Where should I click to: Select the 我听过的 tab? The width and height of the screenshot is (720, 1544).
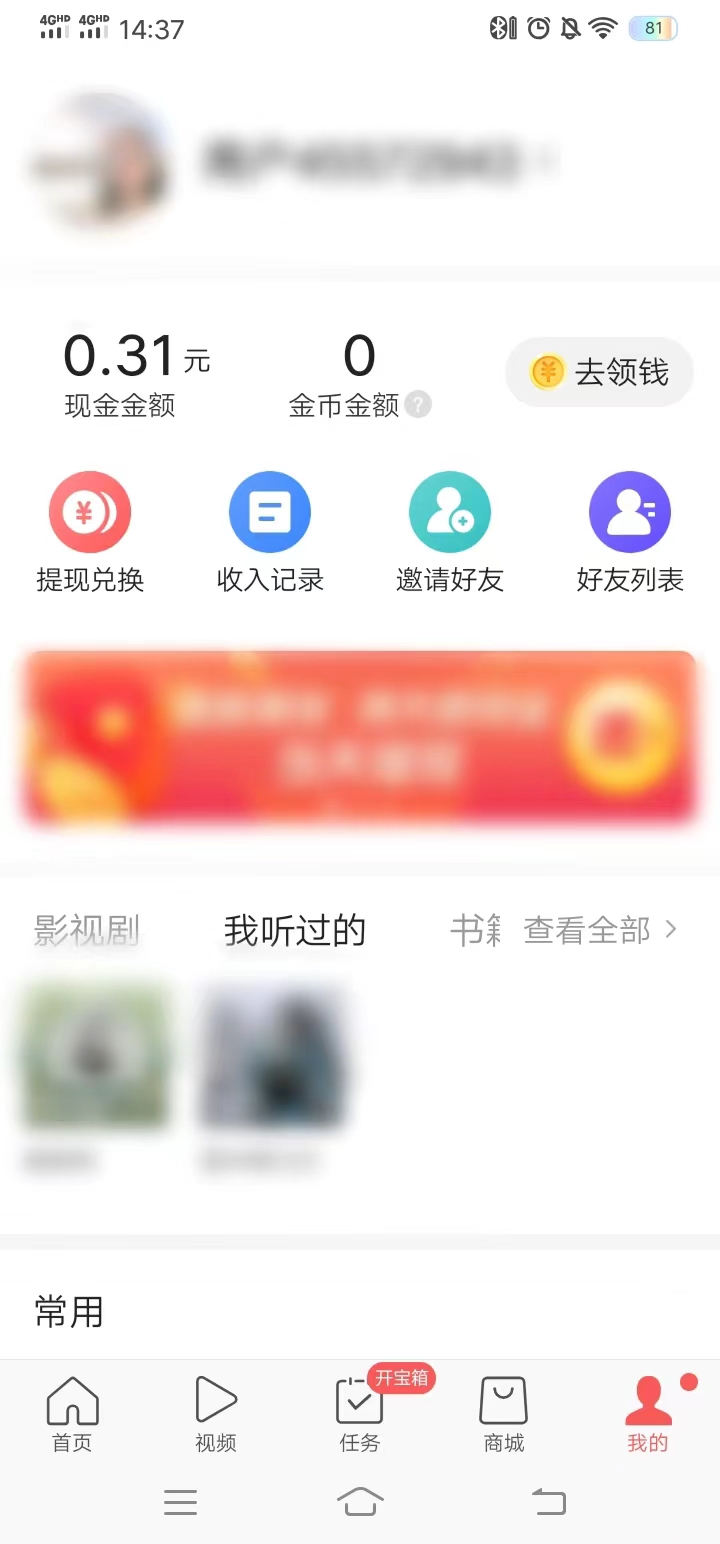(292, 929)
